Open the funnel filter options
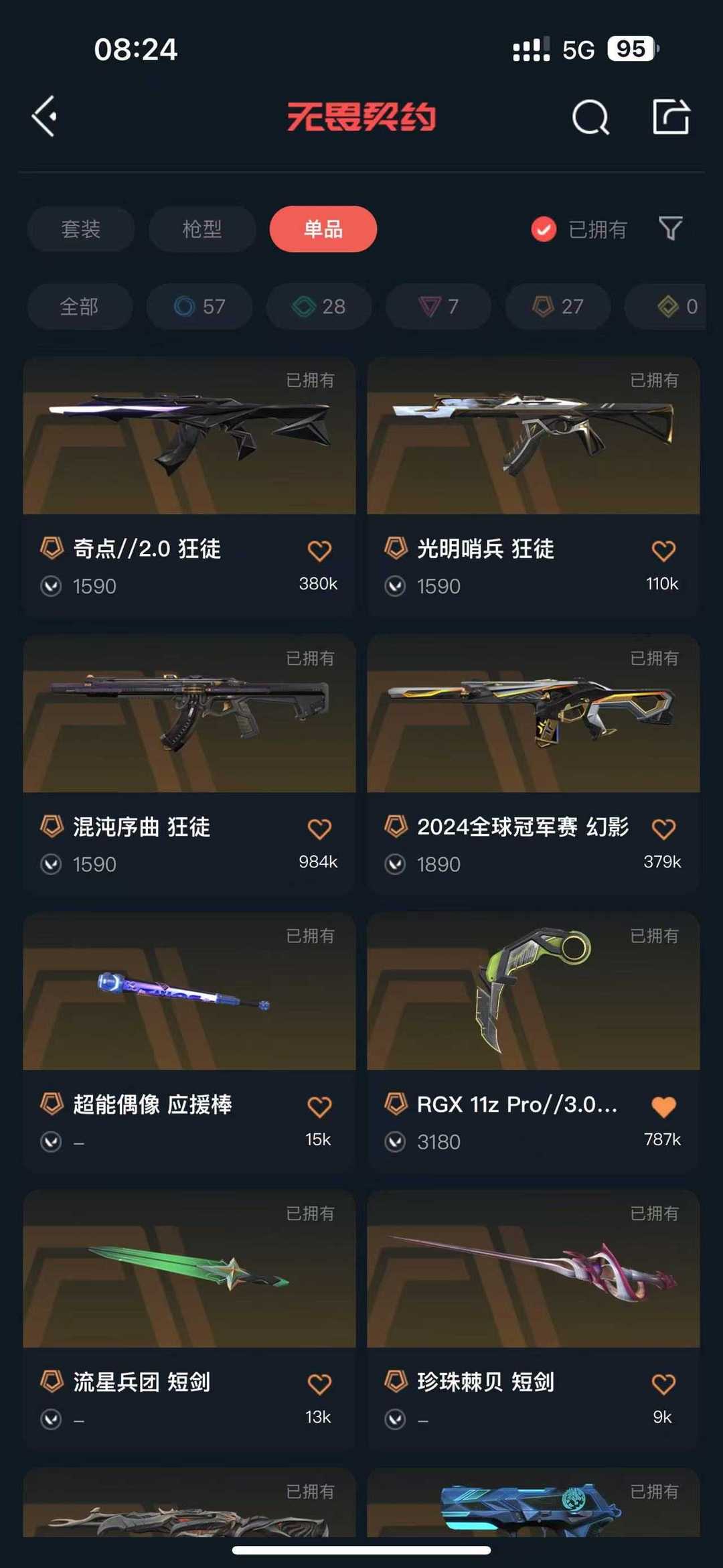This screenshot has width=723, height=1568. point(670,228)
